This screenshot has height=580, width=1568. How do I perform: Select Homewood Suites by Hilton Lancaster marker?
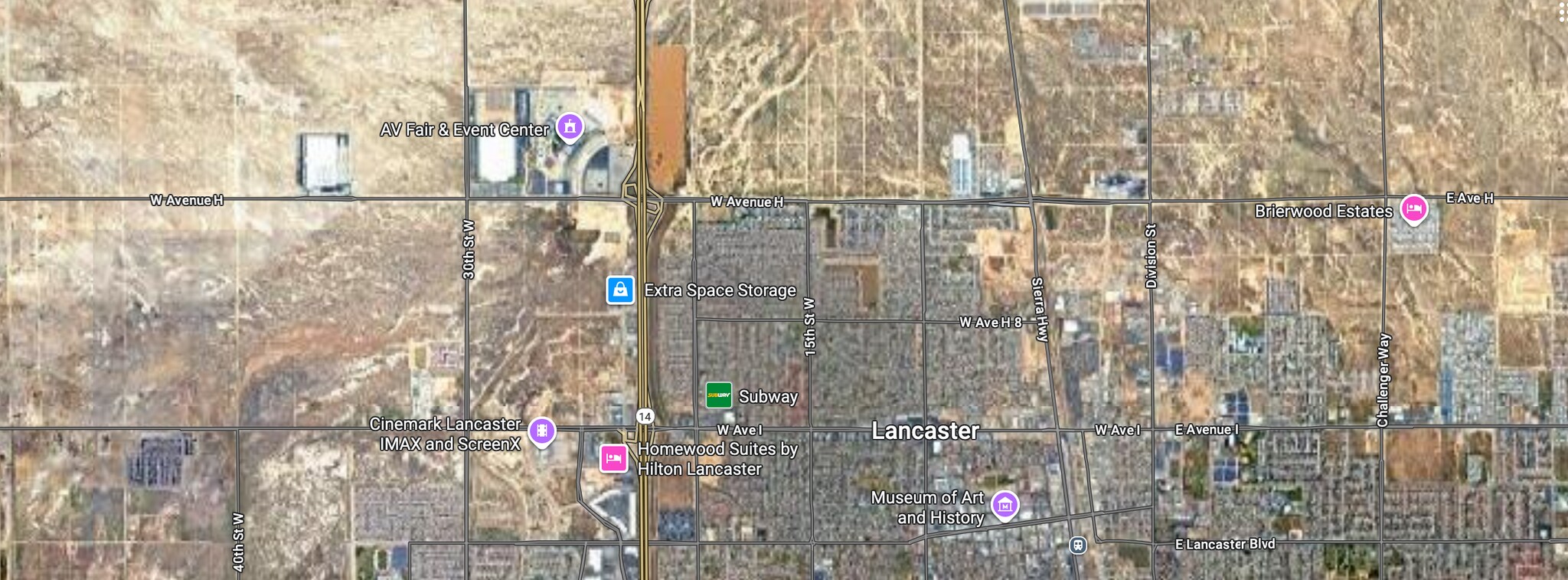tap(614, 458)
